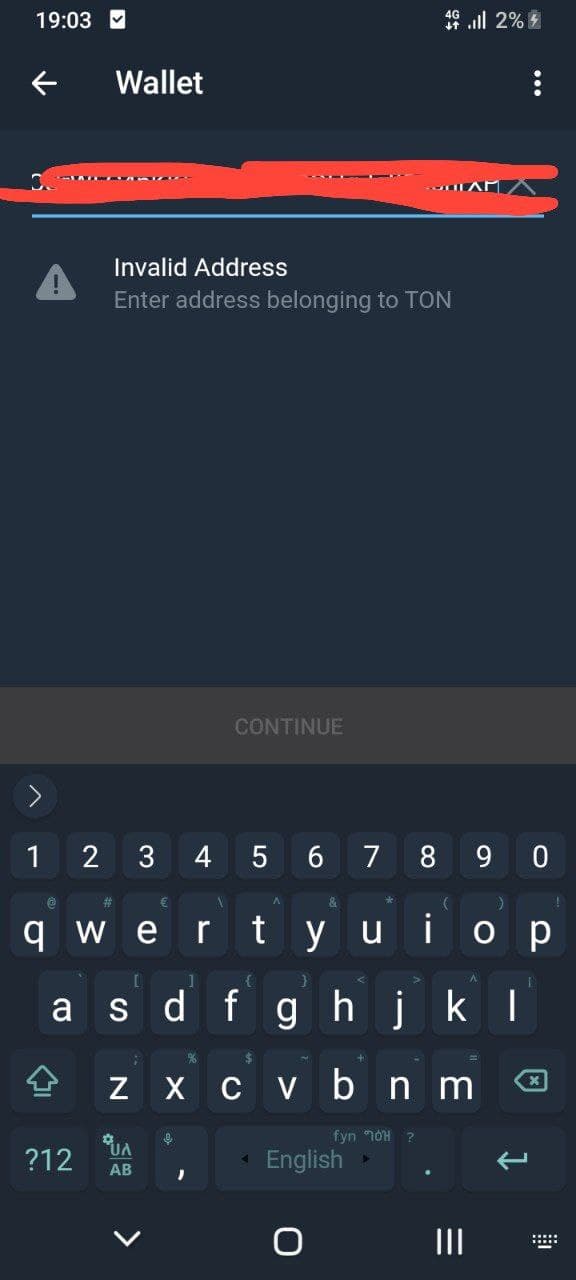Open the three-dot overflow menu
Viewport: 576px width, 1280px height.
[x=537, y=83]
